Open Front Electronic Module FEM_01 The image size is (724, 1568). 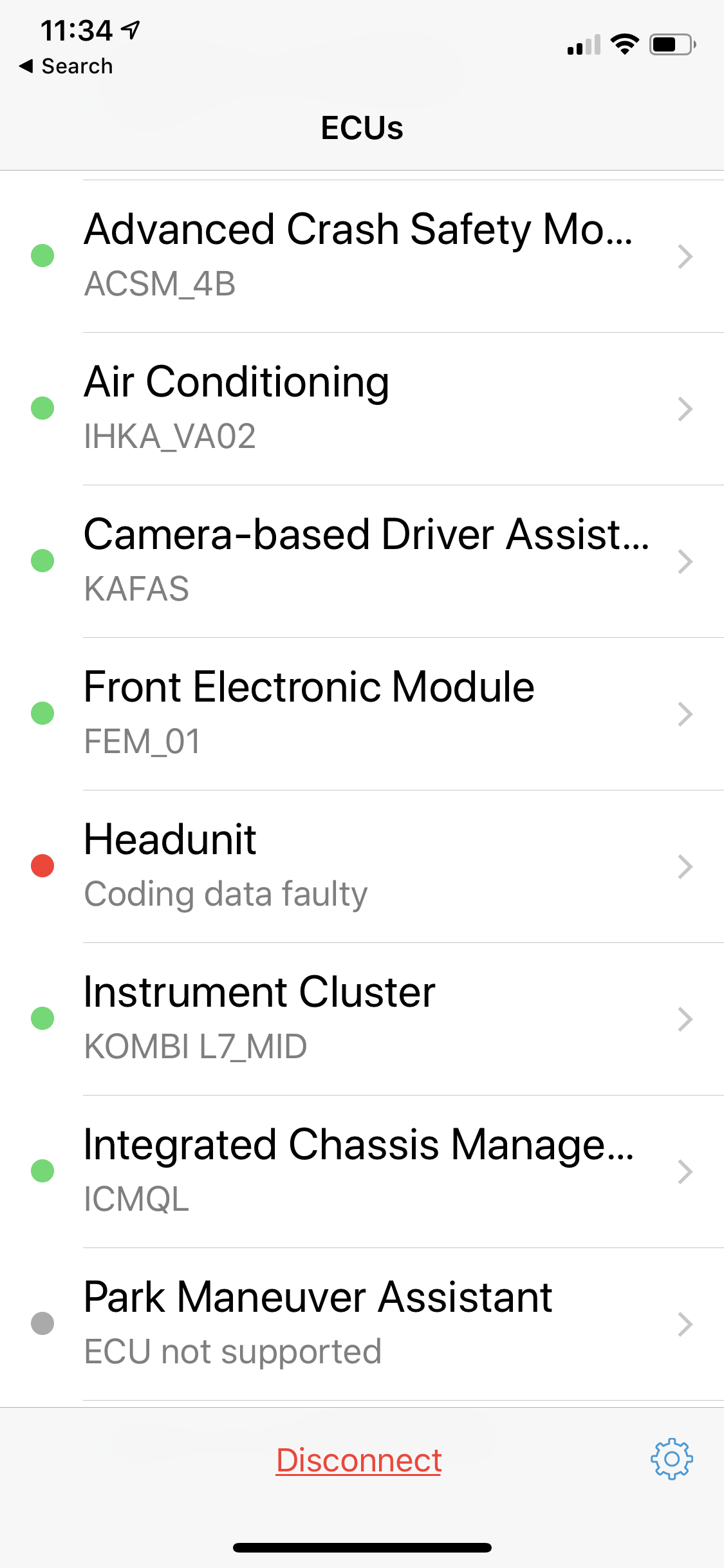coord(360,713)
